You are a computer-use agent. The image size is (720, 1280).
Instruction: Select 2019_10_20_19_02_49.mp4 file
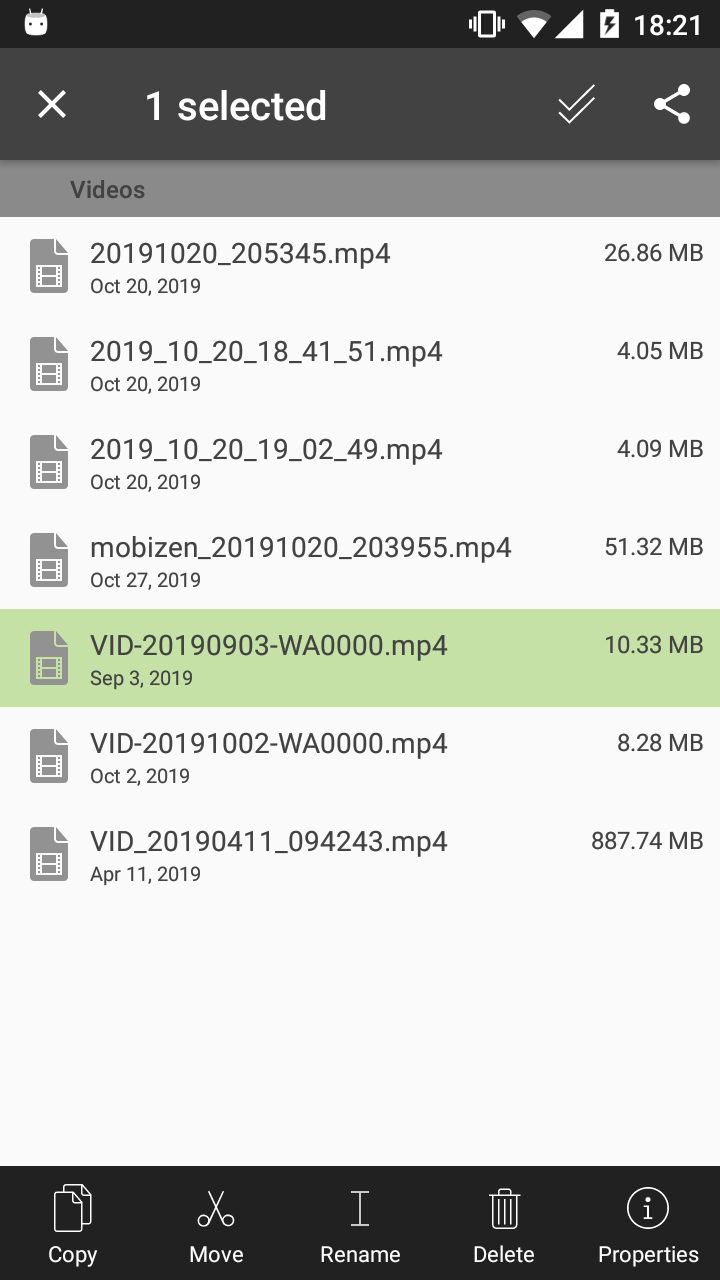pos(360,462)
